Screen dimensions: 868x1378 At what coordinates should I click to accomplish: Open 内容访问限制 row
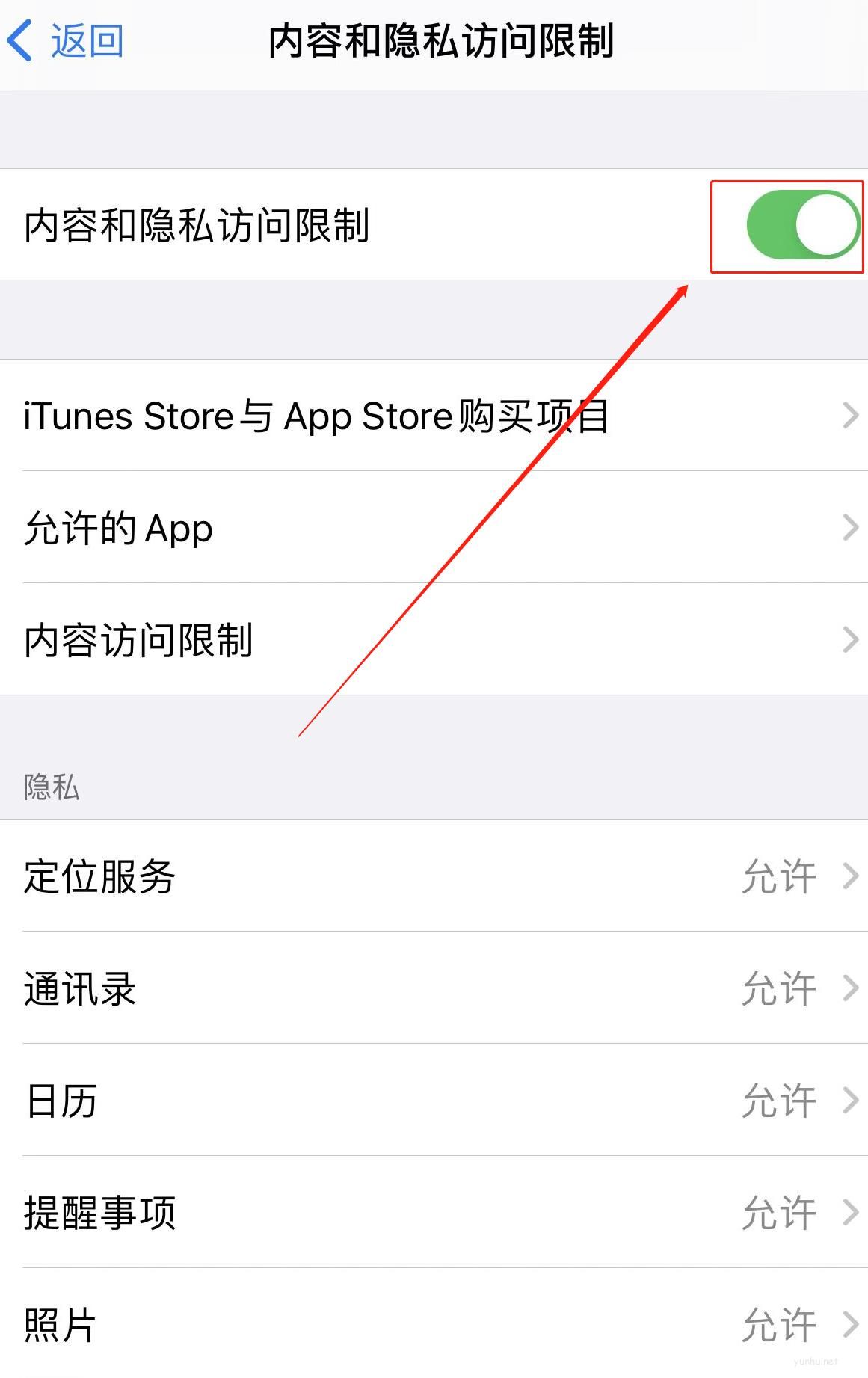[x=434, y=640]
